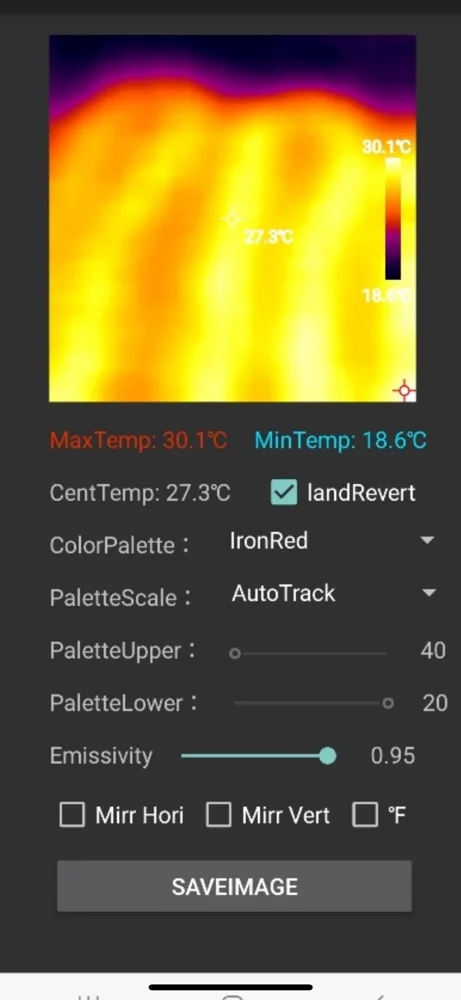
Task: Uncheck the landRevert checkbox
Action: click(284, 492)
